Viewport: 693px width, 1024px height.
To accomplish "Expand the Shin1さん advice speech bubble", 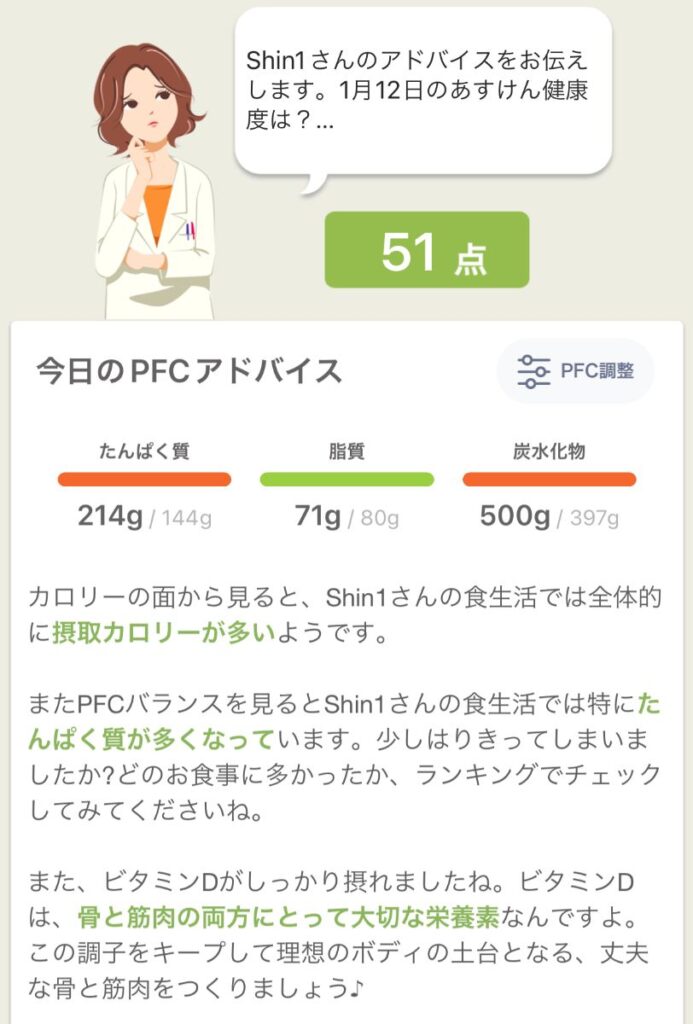I will 421,90.
